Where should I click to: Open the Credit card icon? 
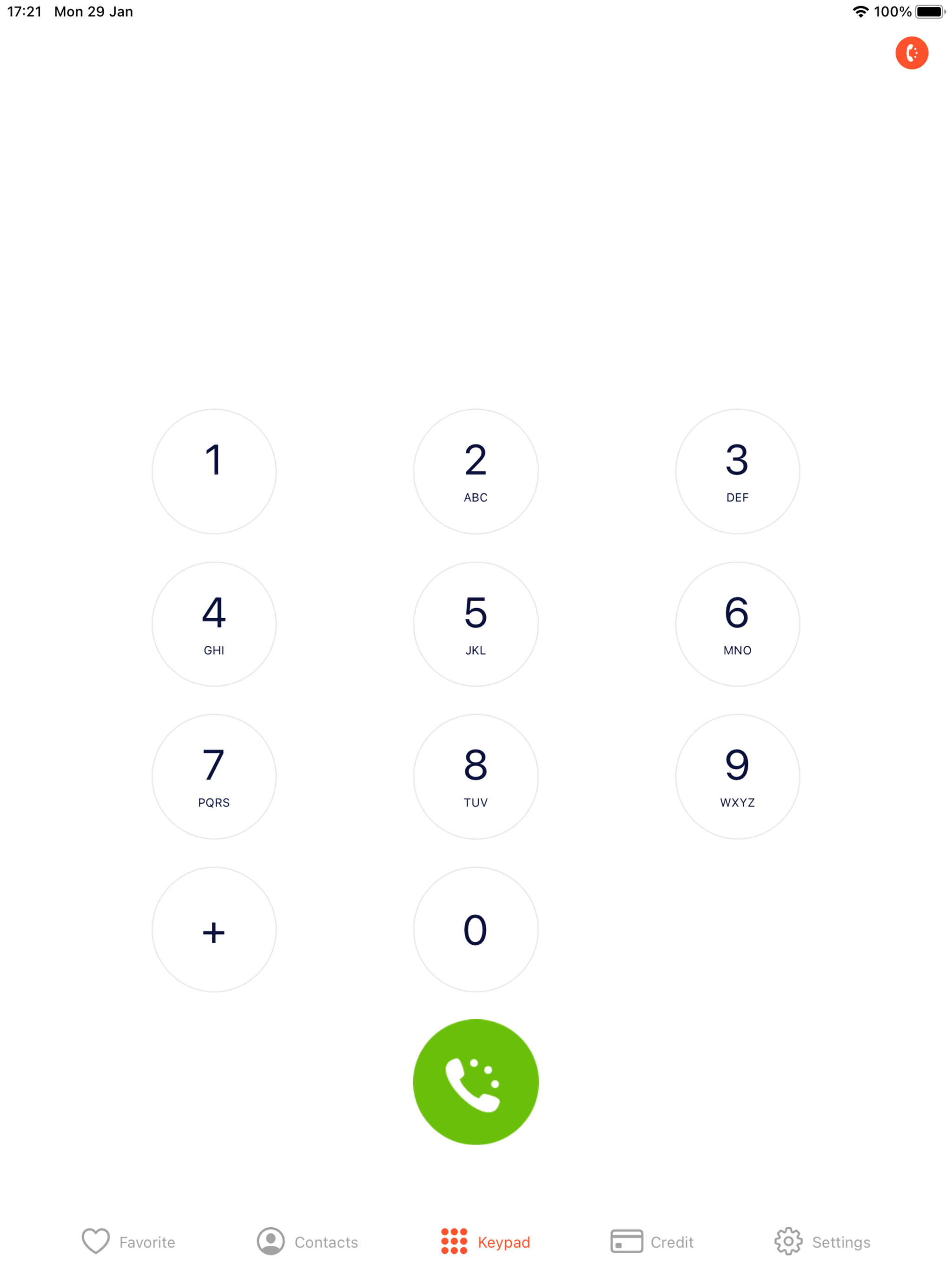click(627, 1240)
